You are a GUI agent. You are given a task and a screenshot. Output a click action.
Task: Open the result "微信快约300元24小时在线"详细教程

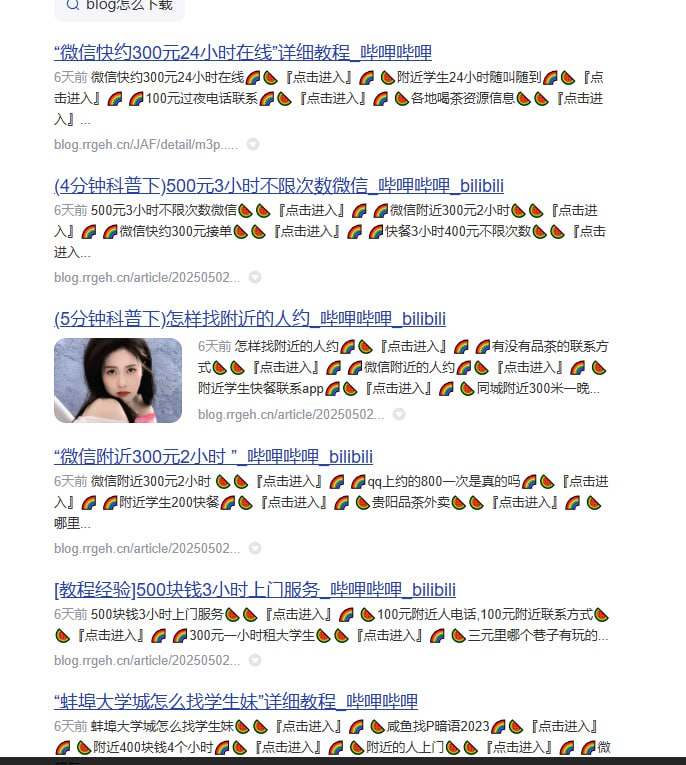[243, 53]
